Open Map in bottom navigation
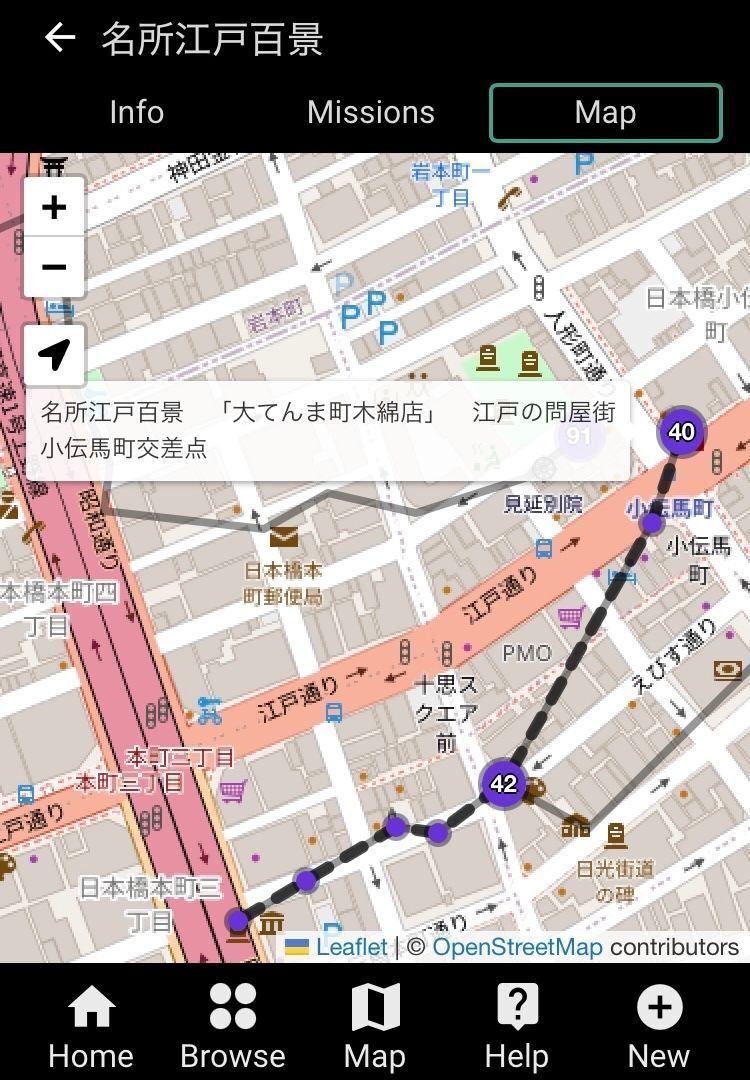Screen dimensions: 750x1080 point(375,1025)
